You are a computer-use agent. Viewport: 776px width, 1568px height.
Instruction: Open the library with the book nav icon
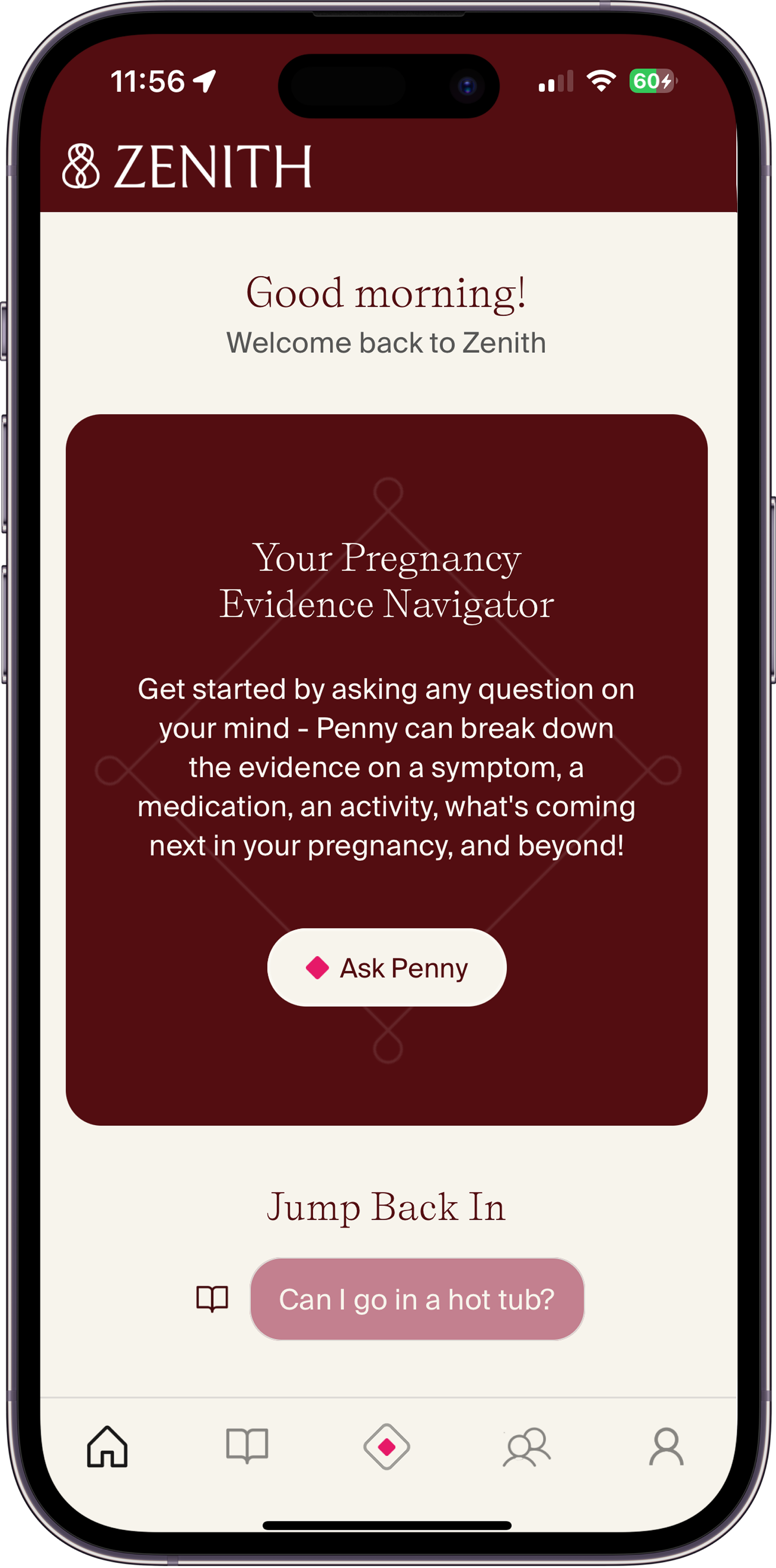(248, 1447)
